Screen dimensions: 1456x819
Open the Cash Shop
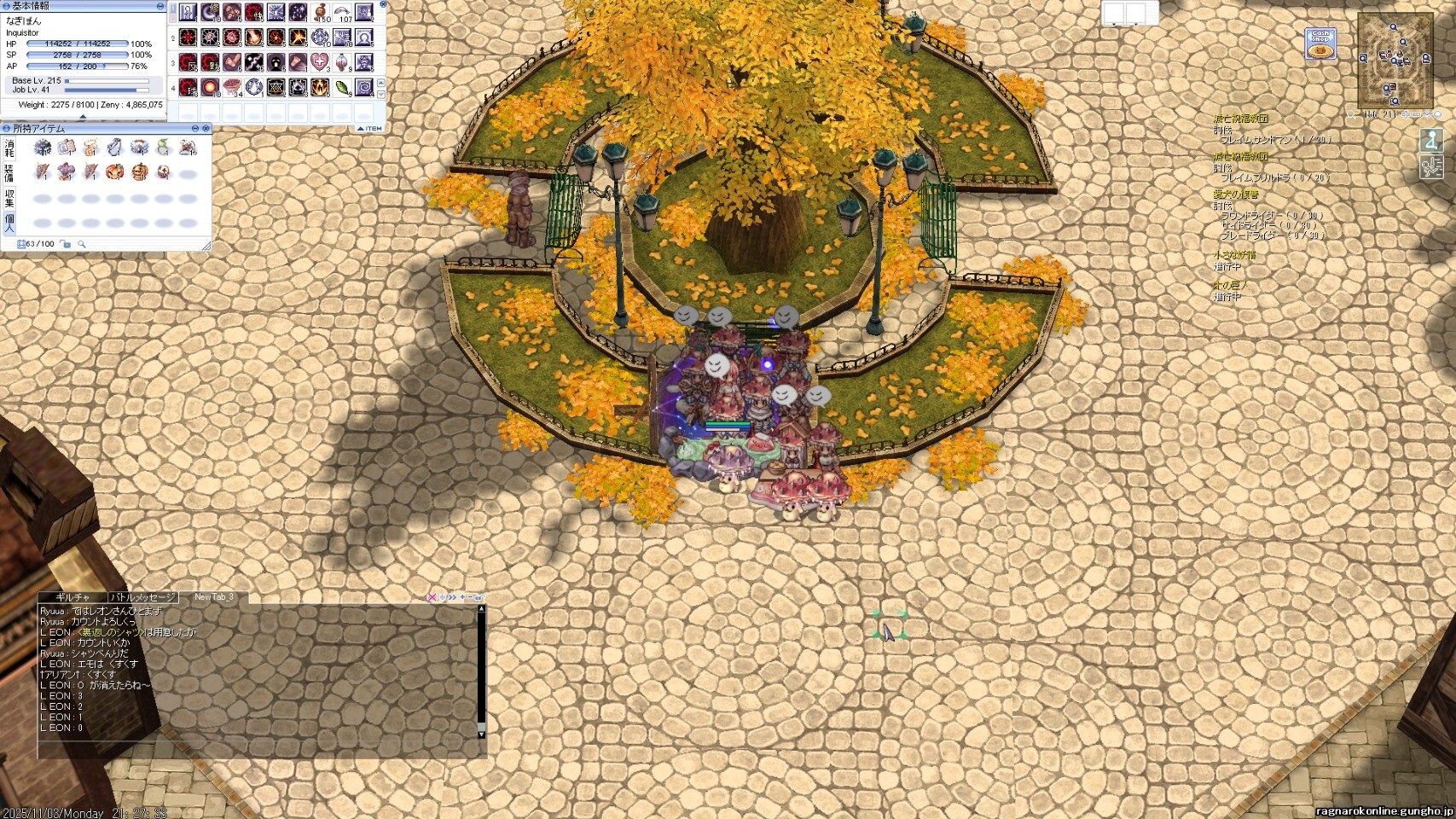tap(1320, 44)
